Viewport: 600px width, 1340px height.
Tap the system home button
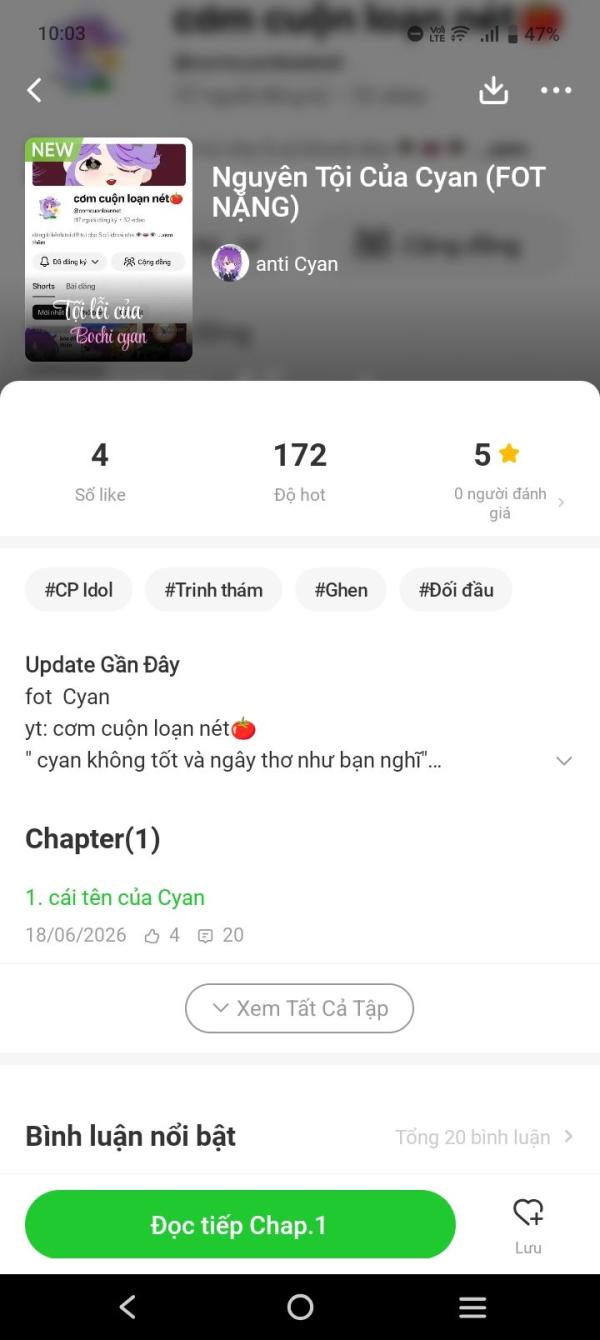coord(300,1307)
